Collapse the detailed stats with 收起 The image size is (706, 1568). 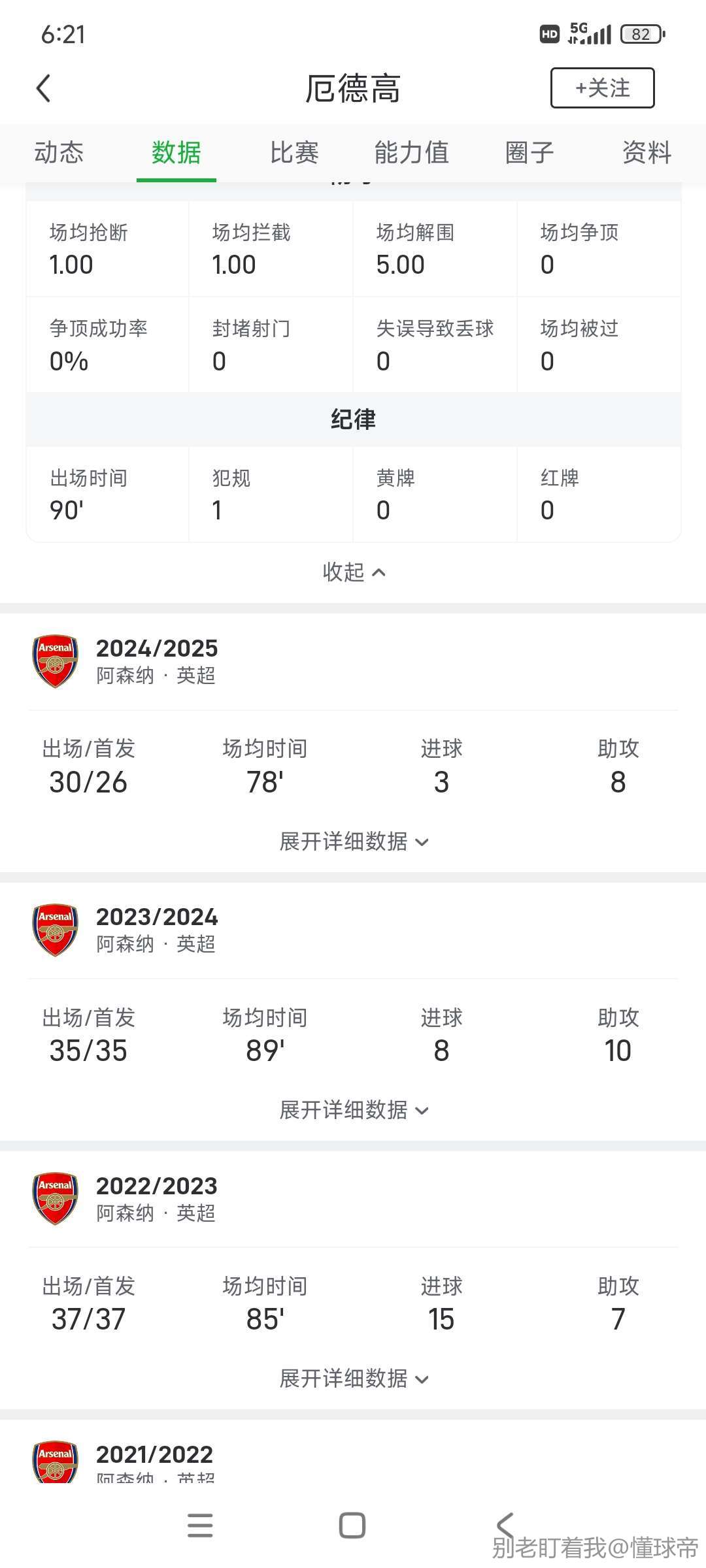[x=354, y=572]
